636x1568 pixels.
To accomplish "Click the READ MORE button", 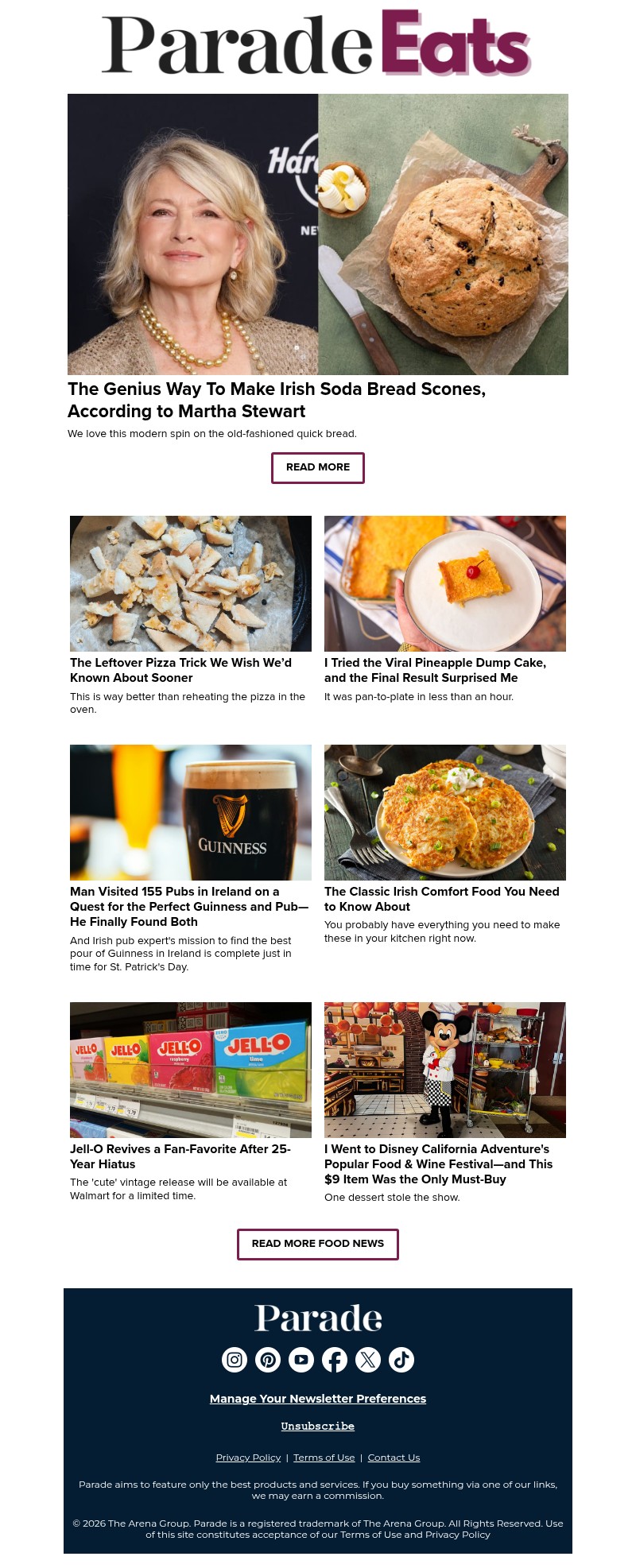I will (318, 467).
